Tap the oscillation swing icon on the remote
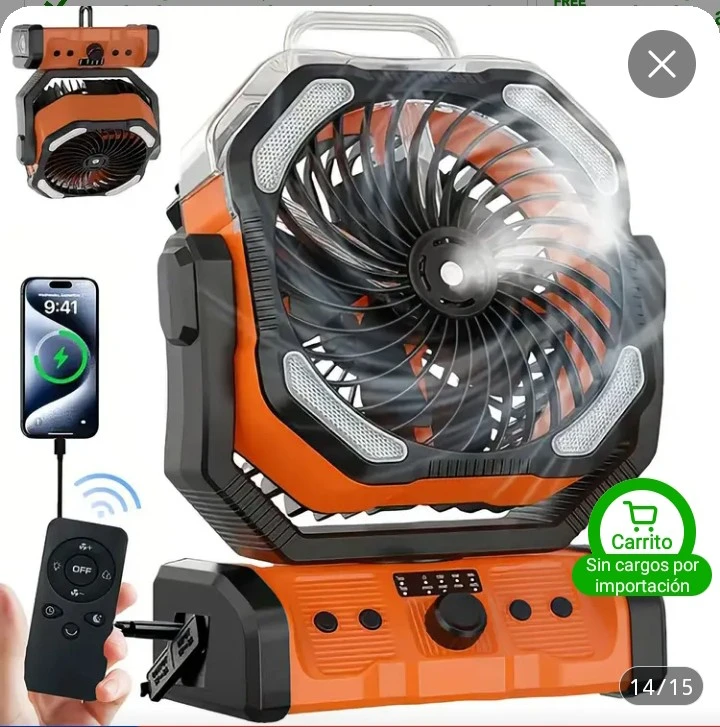 tap(71, 631)
